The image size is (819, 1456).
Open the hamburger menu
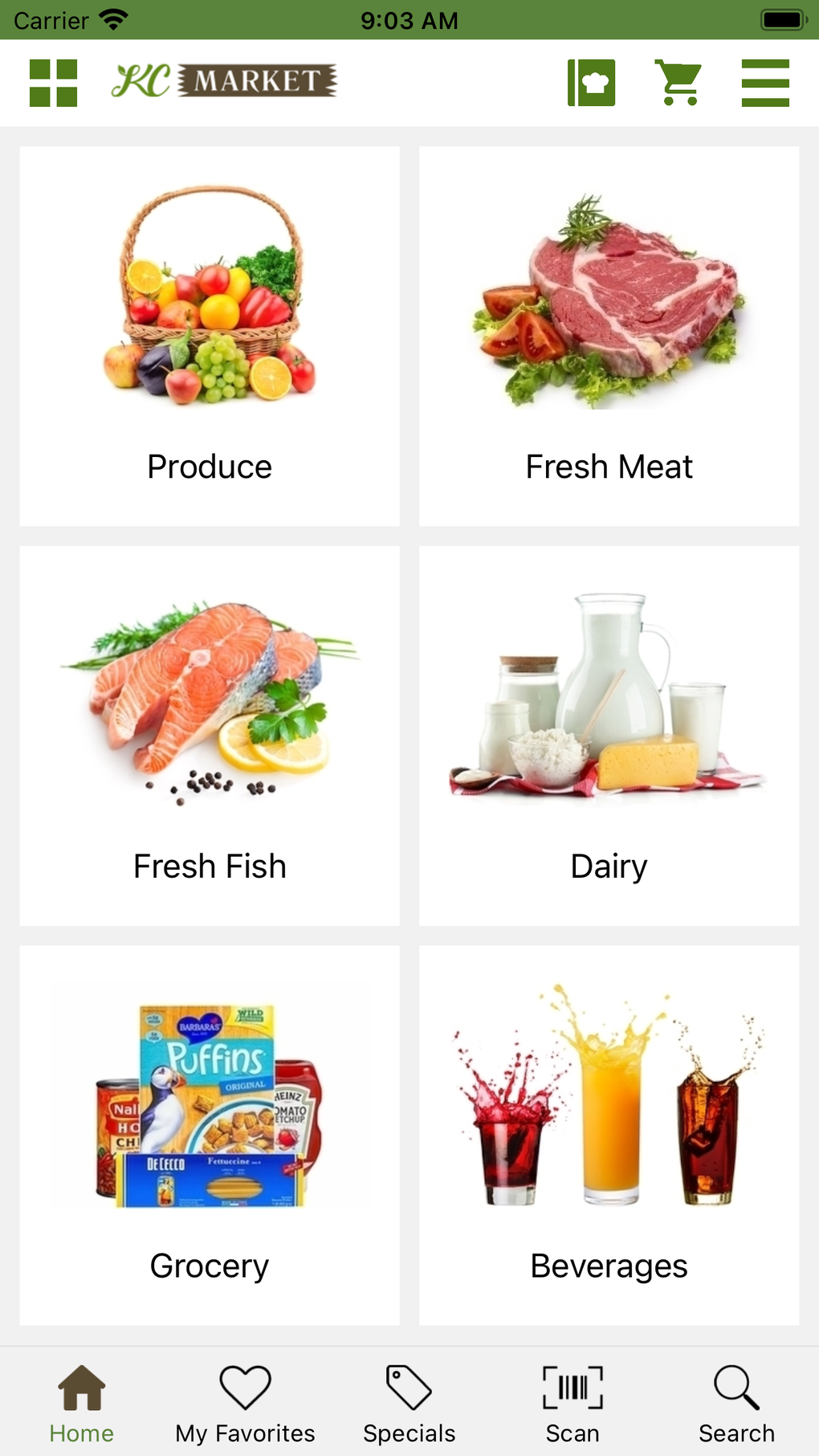(x=764, y=83)
